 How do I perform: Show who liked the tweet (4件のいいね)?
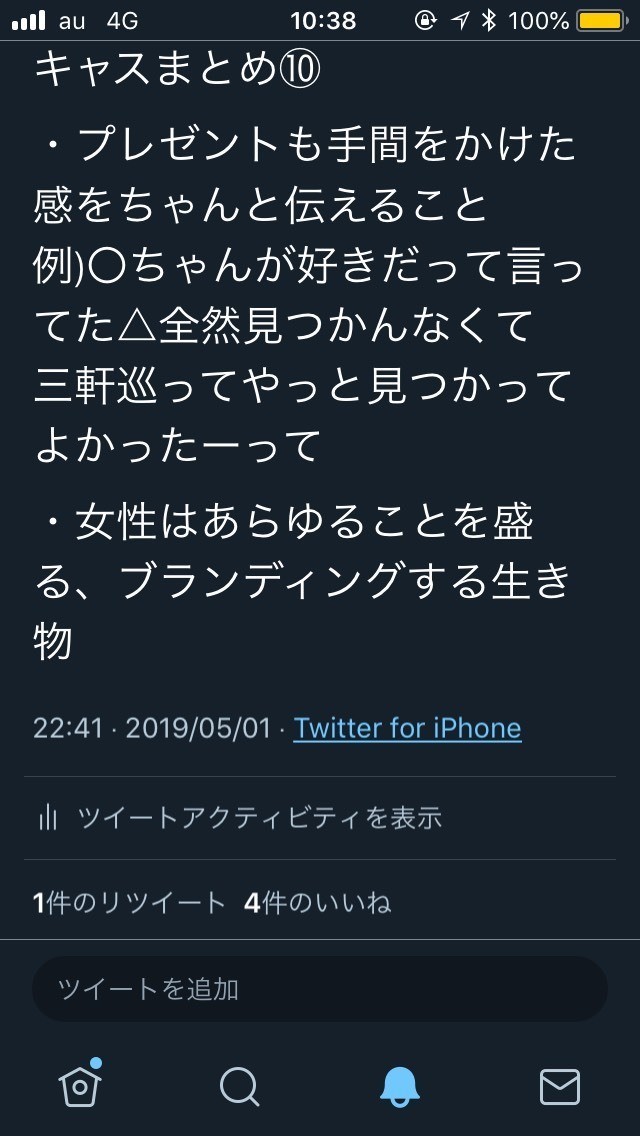[317, 903]
